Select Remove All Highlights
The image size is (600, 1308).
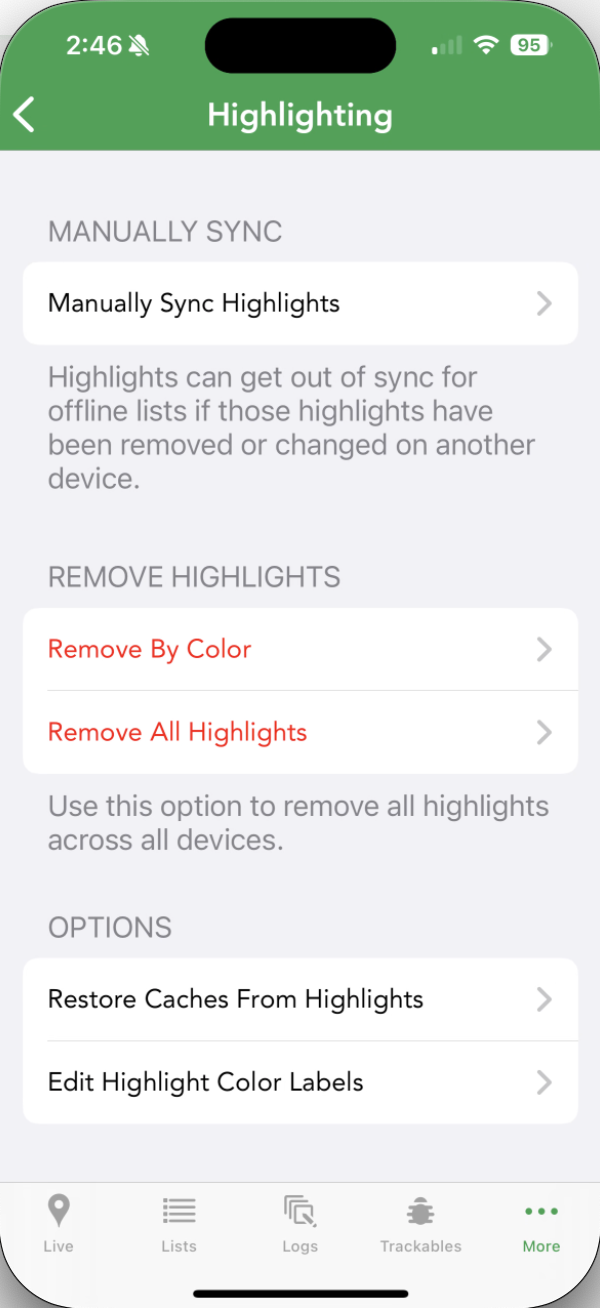(x=300, y=732)
